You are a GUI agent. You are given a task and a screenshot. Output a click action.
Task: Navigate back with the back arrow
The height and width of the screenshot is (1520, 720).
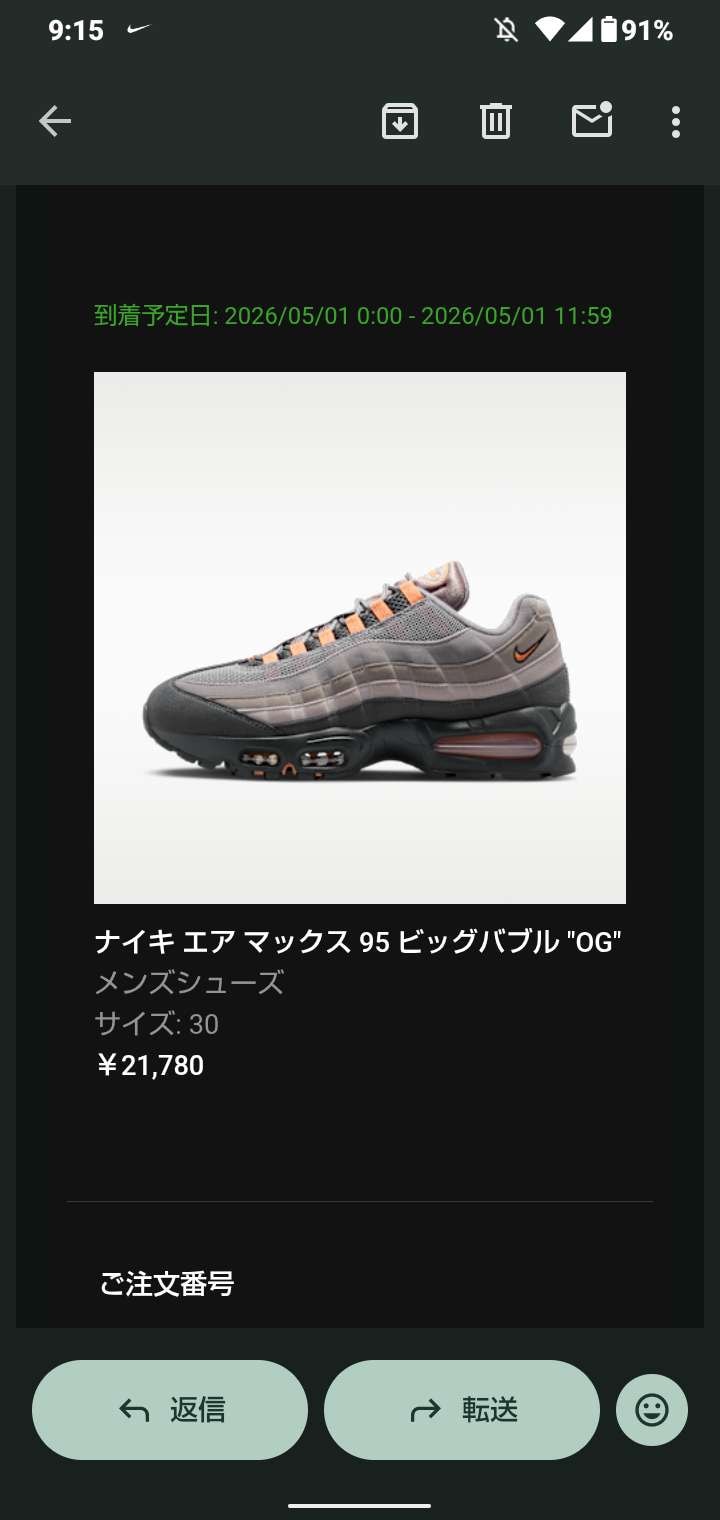tap(55, 120)
